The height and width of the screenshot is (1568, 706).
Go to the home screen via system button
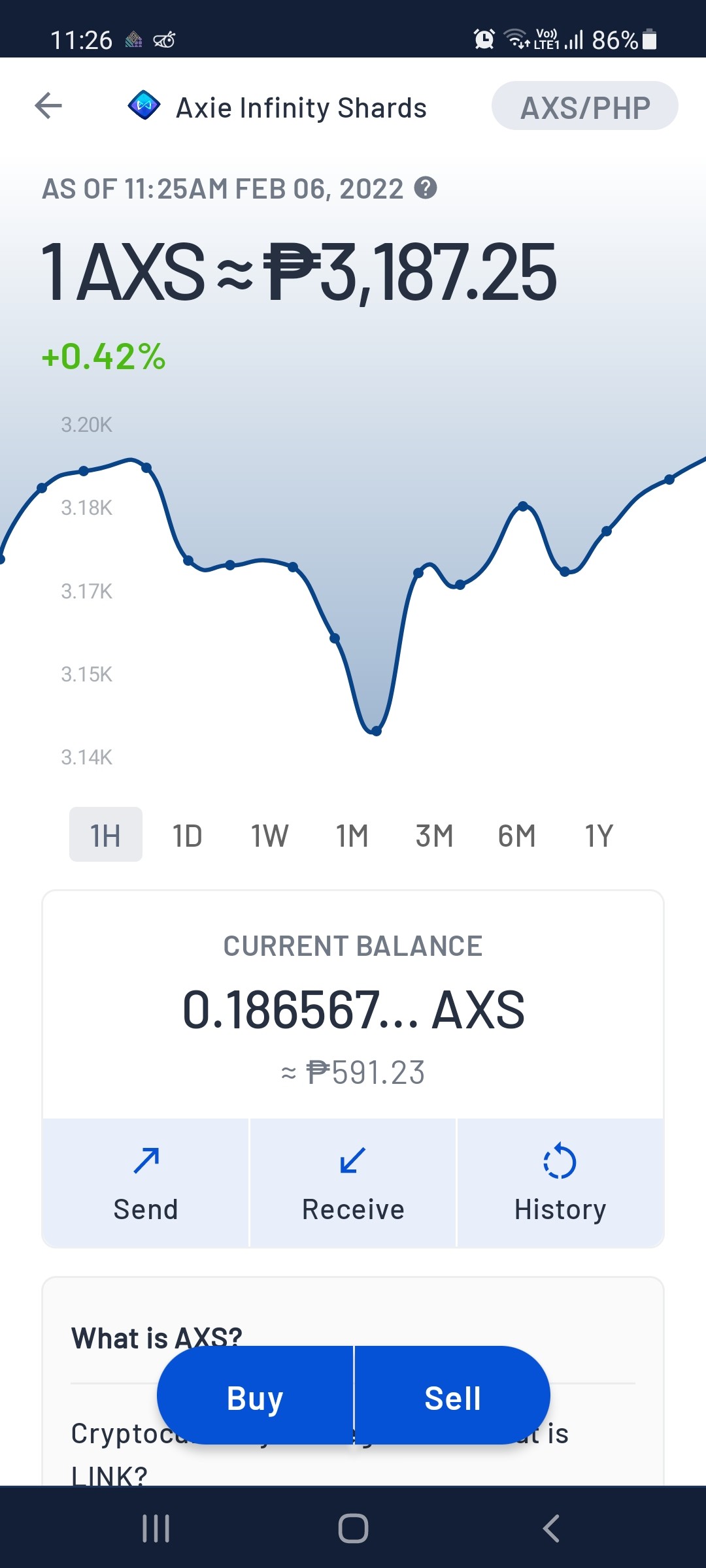coord(353,1528)
